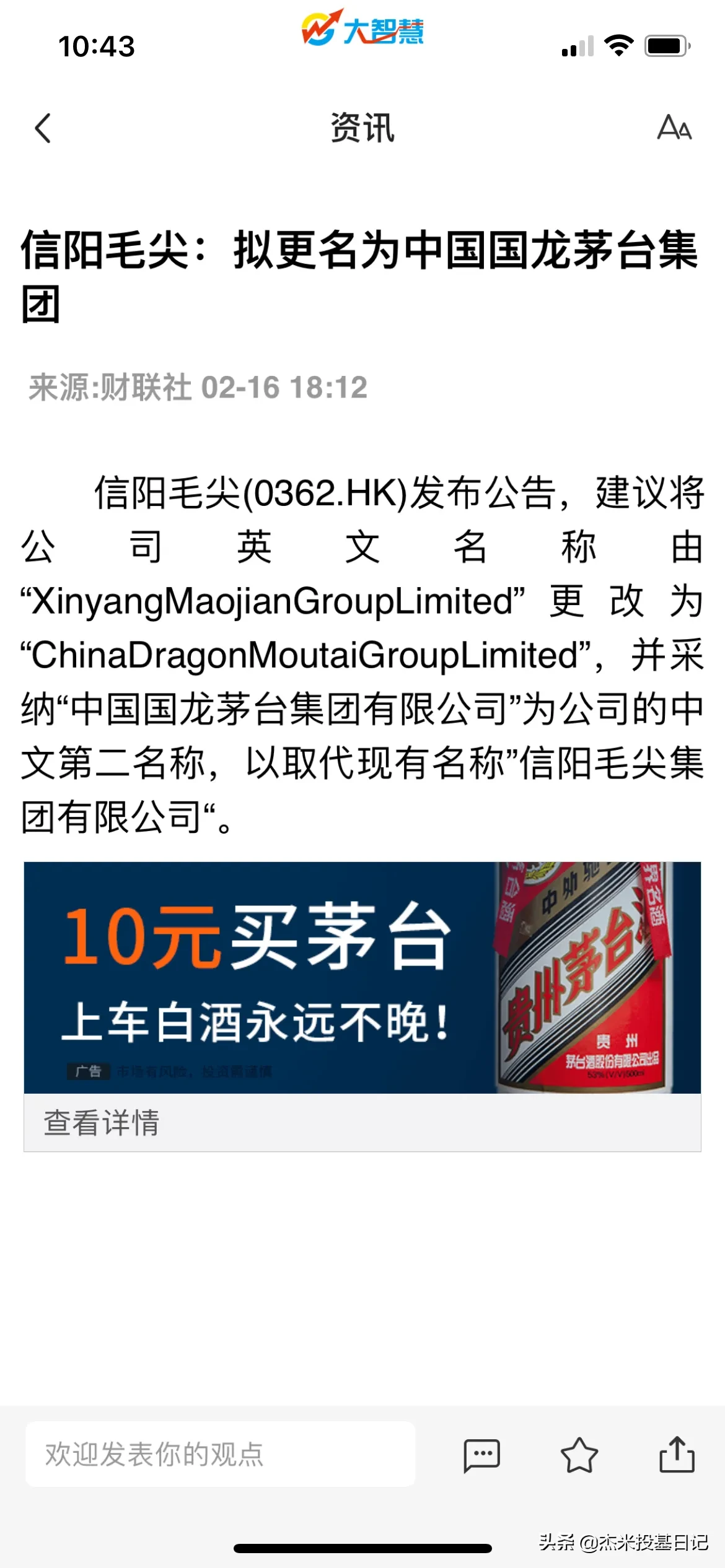
Task: Share this article
Action: coord(677,1453)
